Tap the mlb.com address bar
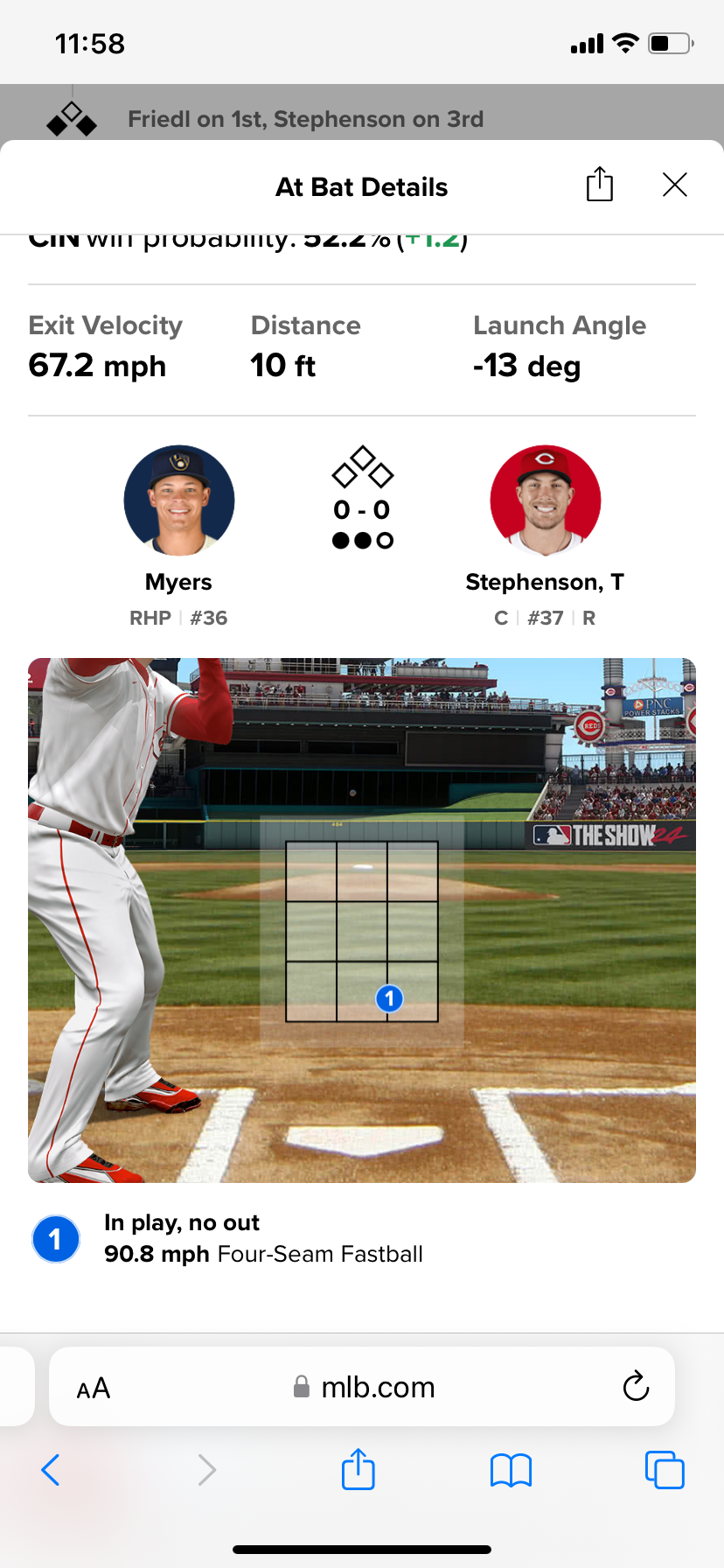Image resolution: width=724 pixels, height=1568 pixels. (363, 1387)
